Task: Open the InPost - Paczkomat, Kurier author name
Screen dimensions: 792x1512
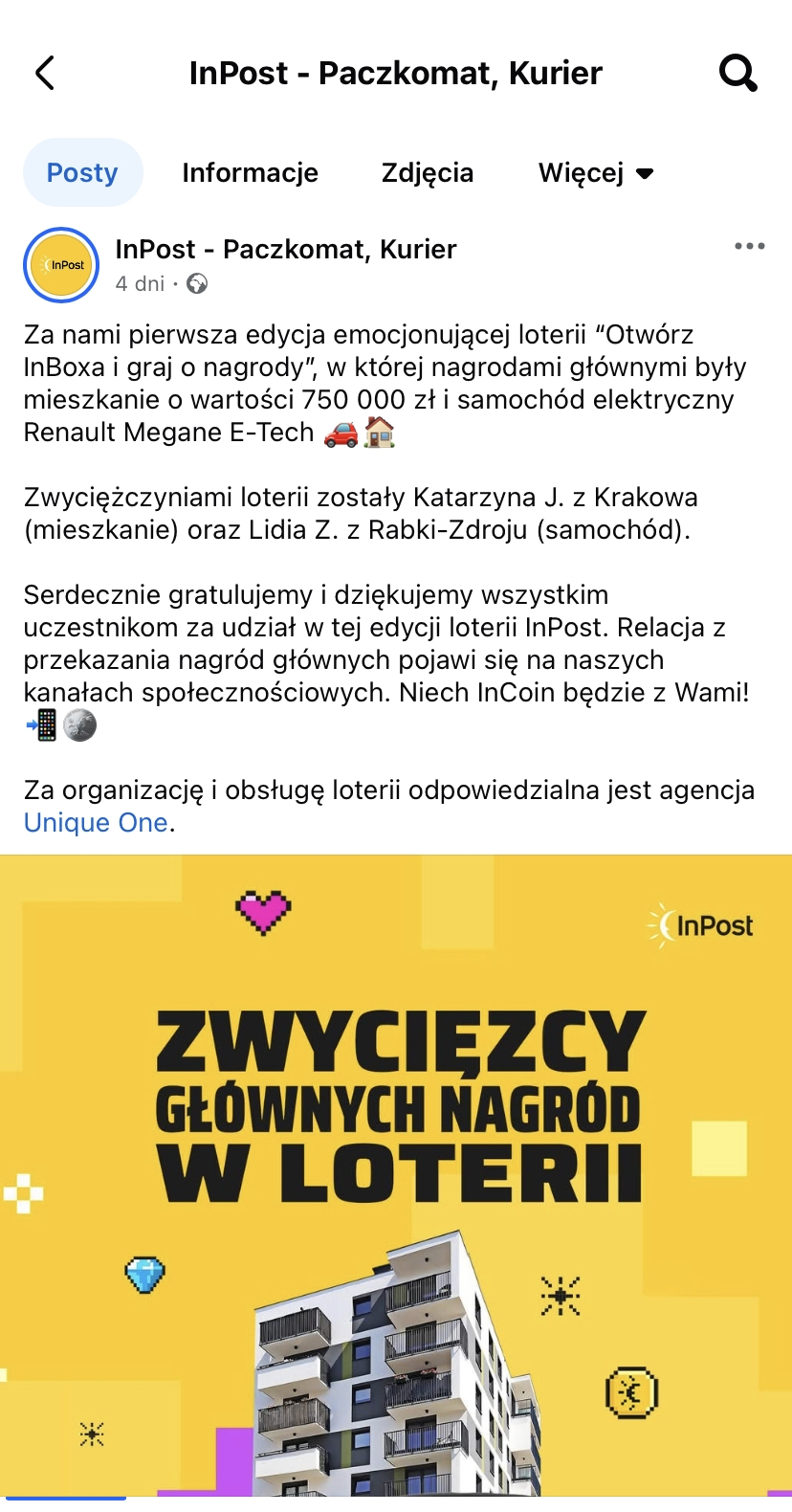Action: click(x=286, y=250)
